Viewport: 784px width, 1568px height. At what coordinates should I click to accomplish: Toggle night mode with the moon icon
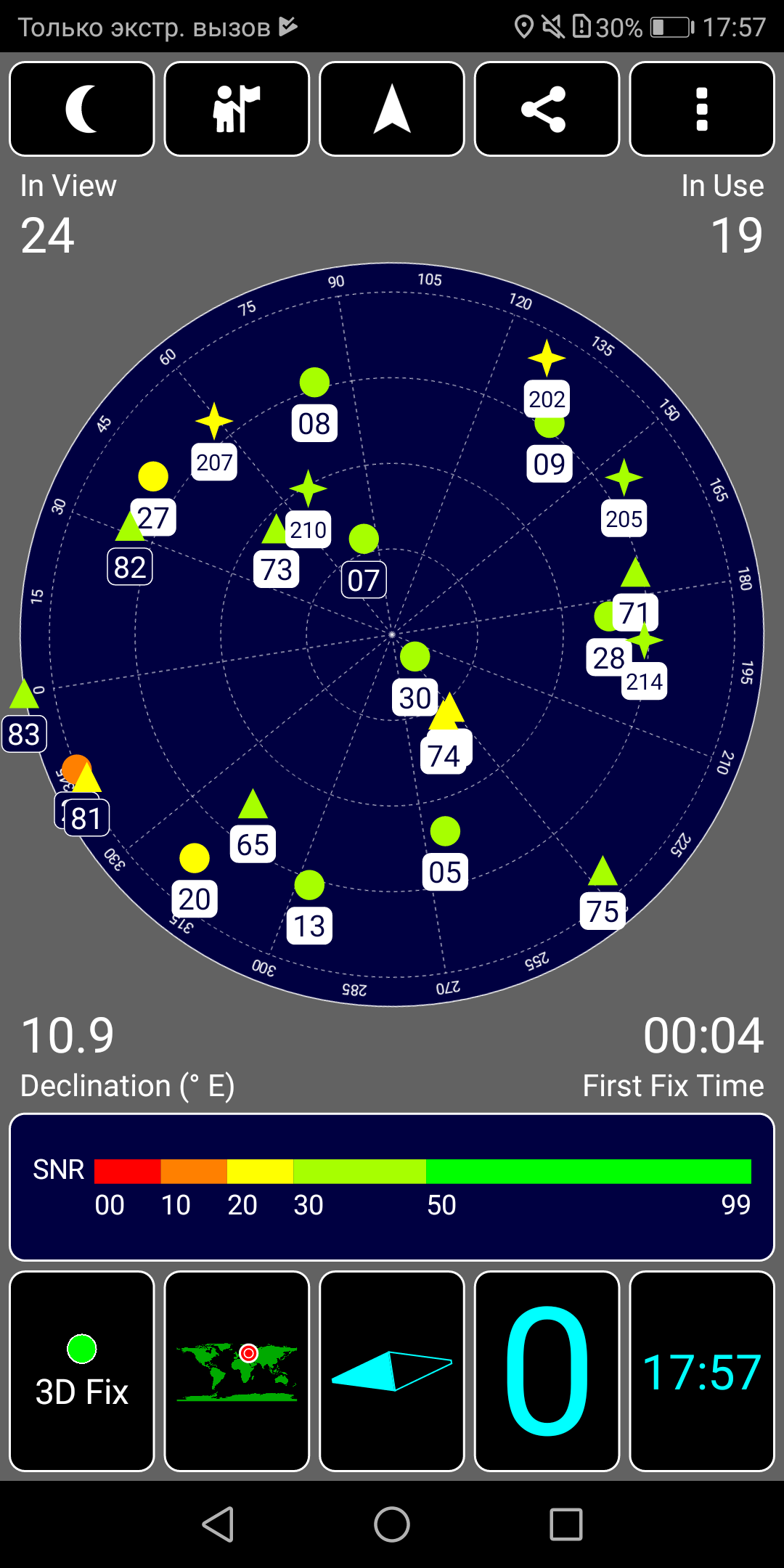coord(82,109)
